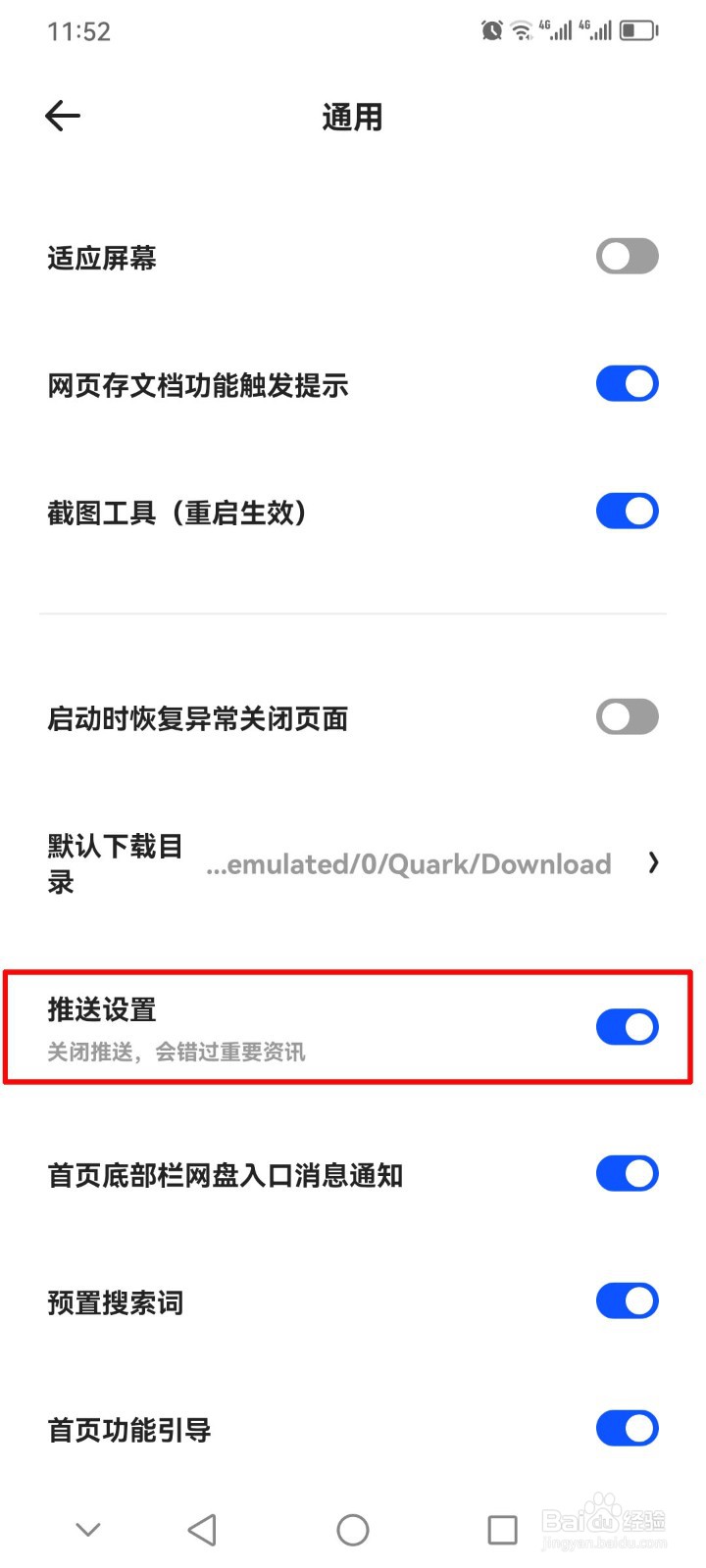Screen dimensions: 706x1568
Task: Tap the 通用 page title
Action: coord(352,116)
